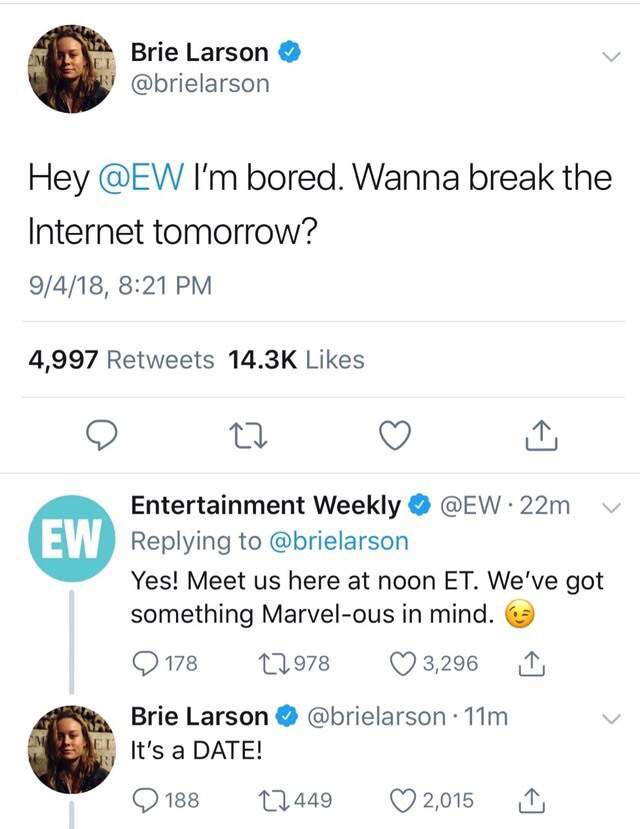640x829 pixels.
Task: Tap @brielarson in the Replying to line
Action: pos(339,541)
